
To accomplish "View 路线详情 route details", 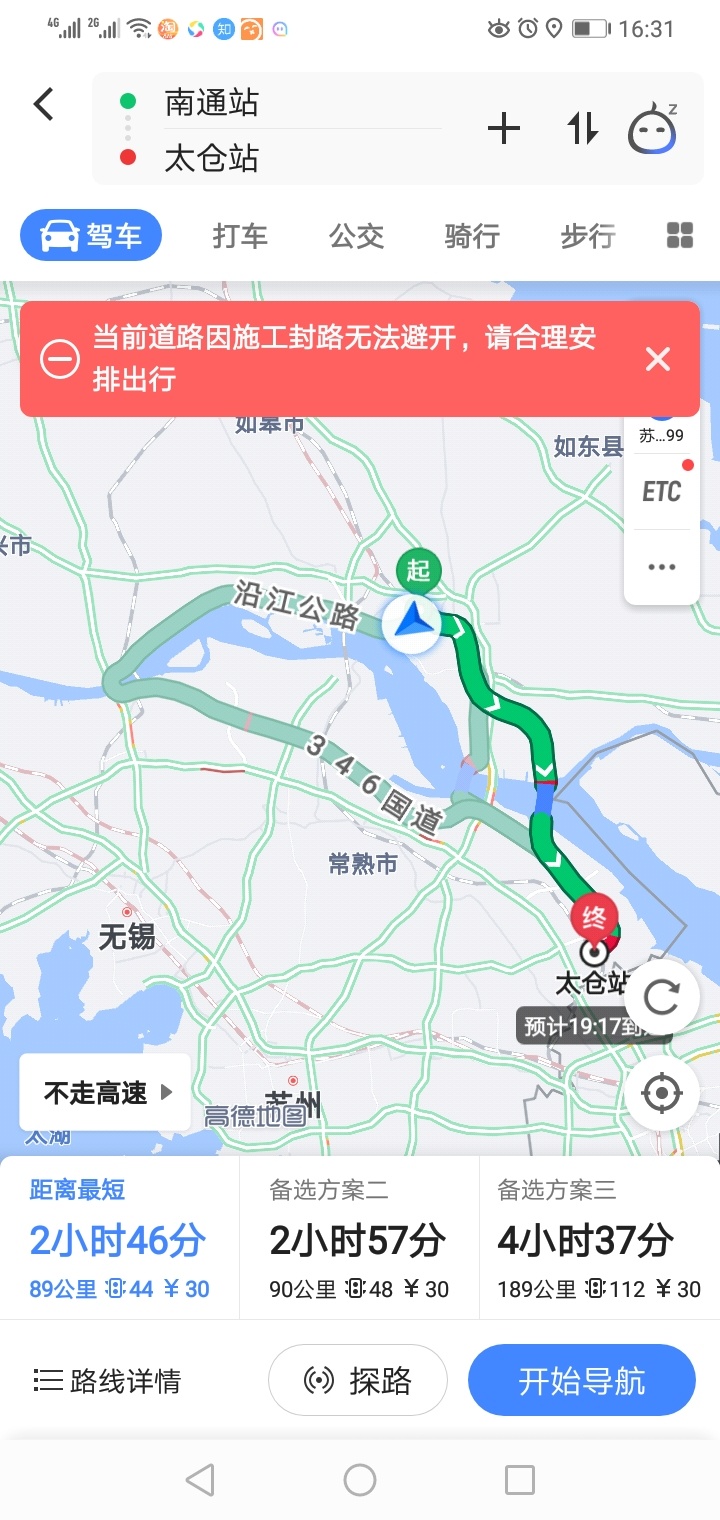I will 108,1381.
